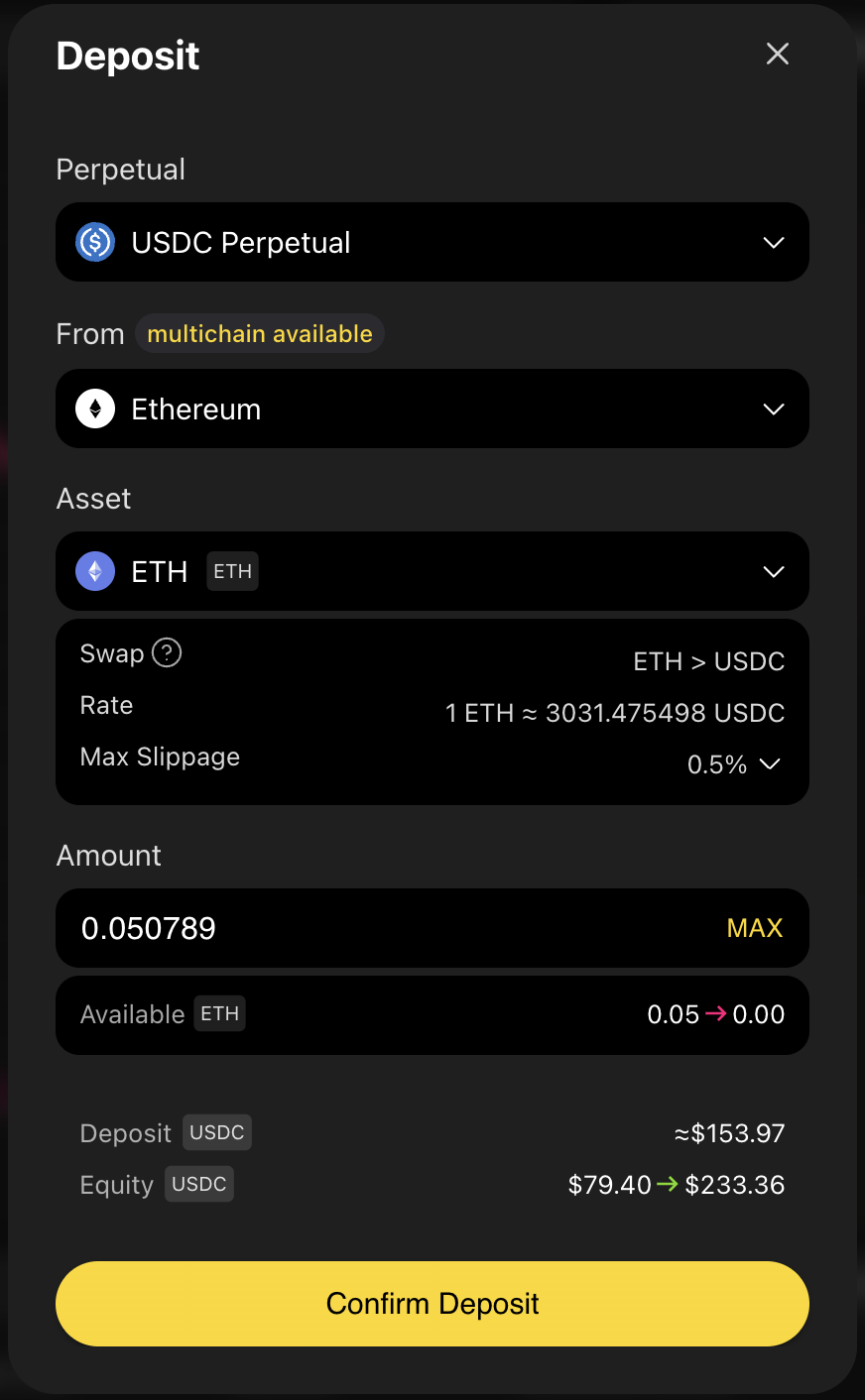This screenshot has height=1400, width=865.
Task: Click the ETH label beside Available
Action: tap(219, 1013)
